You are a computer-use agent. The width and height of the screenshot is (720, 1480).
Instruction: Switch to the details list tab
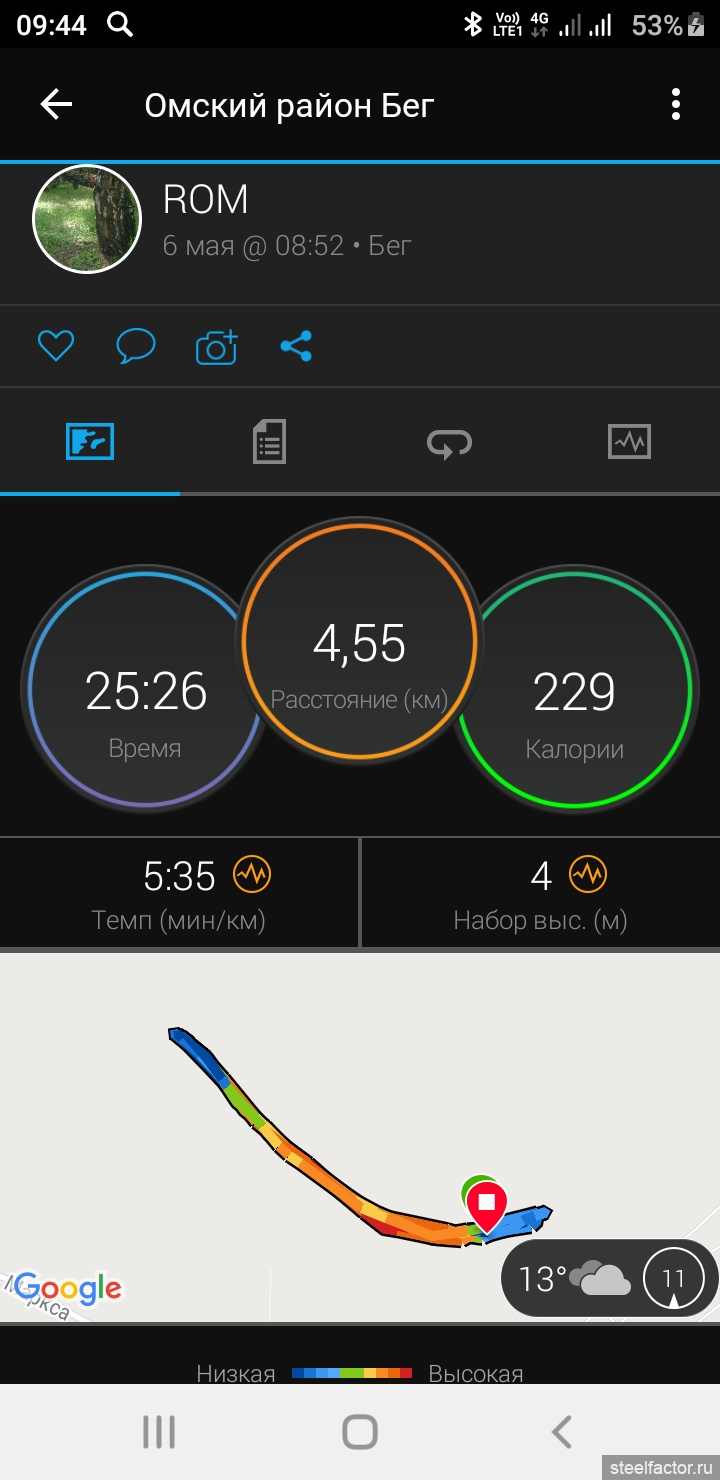pos(269,442)
